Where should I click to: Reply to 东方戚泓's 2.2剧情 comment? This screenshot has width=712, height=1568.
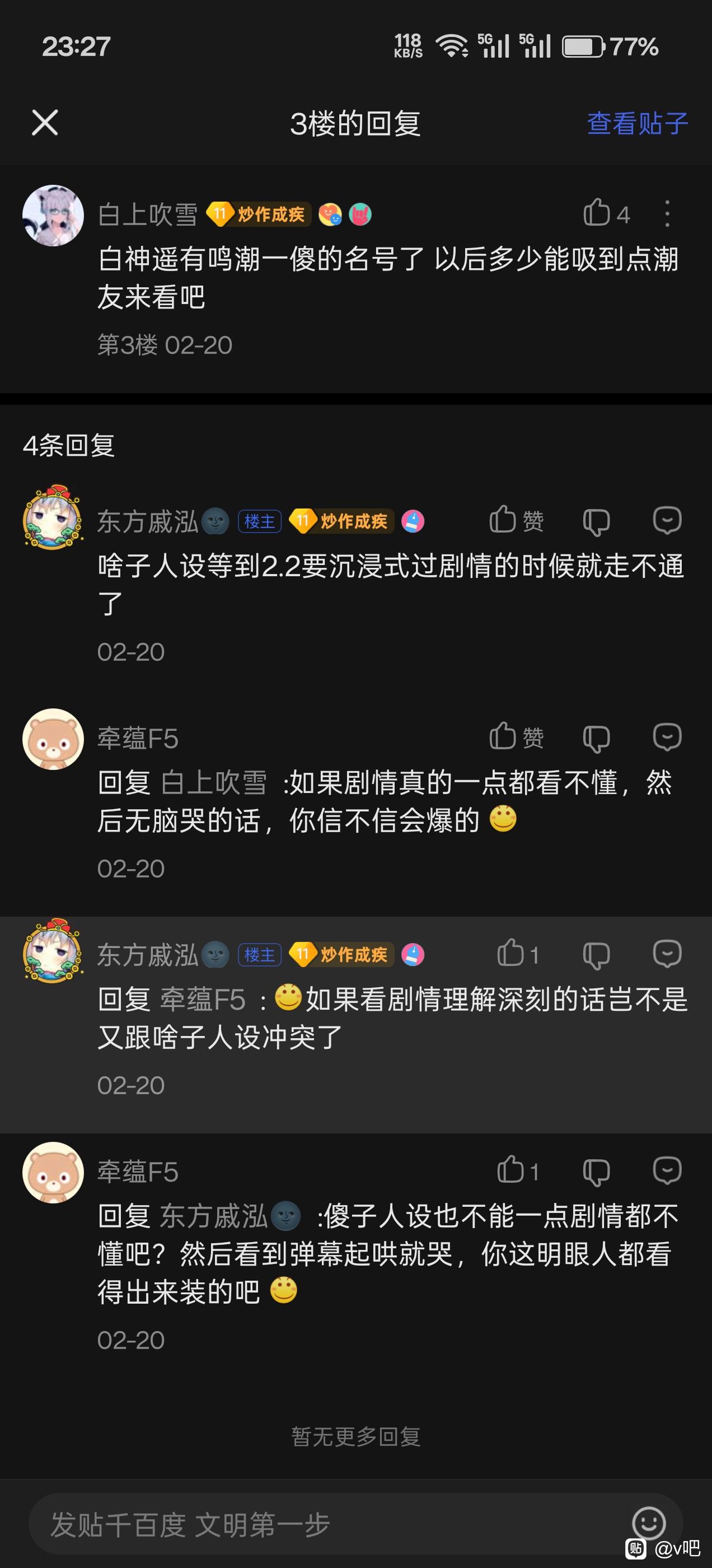coord(667,520)
